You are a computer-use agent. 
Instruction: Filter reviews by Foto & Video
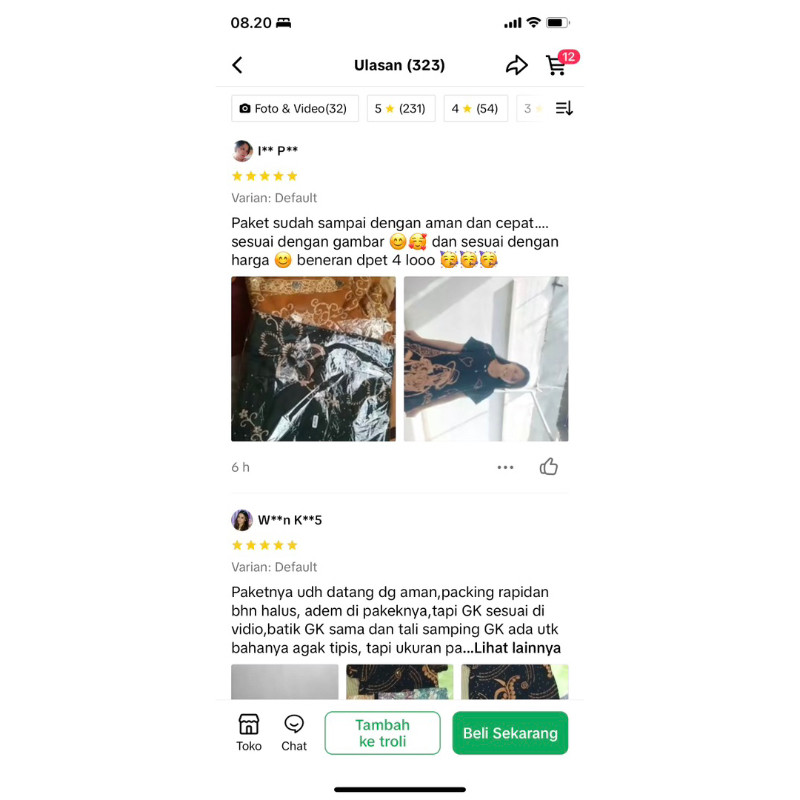(294, 108)
